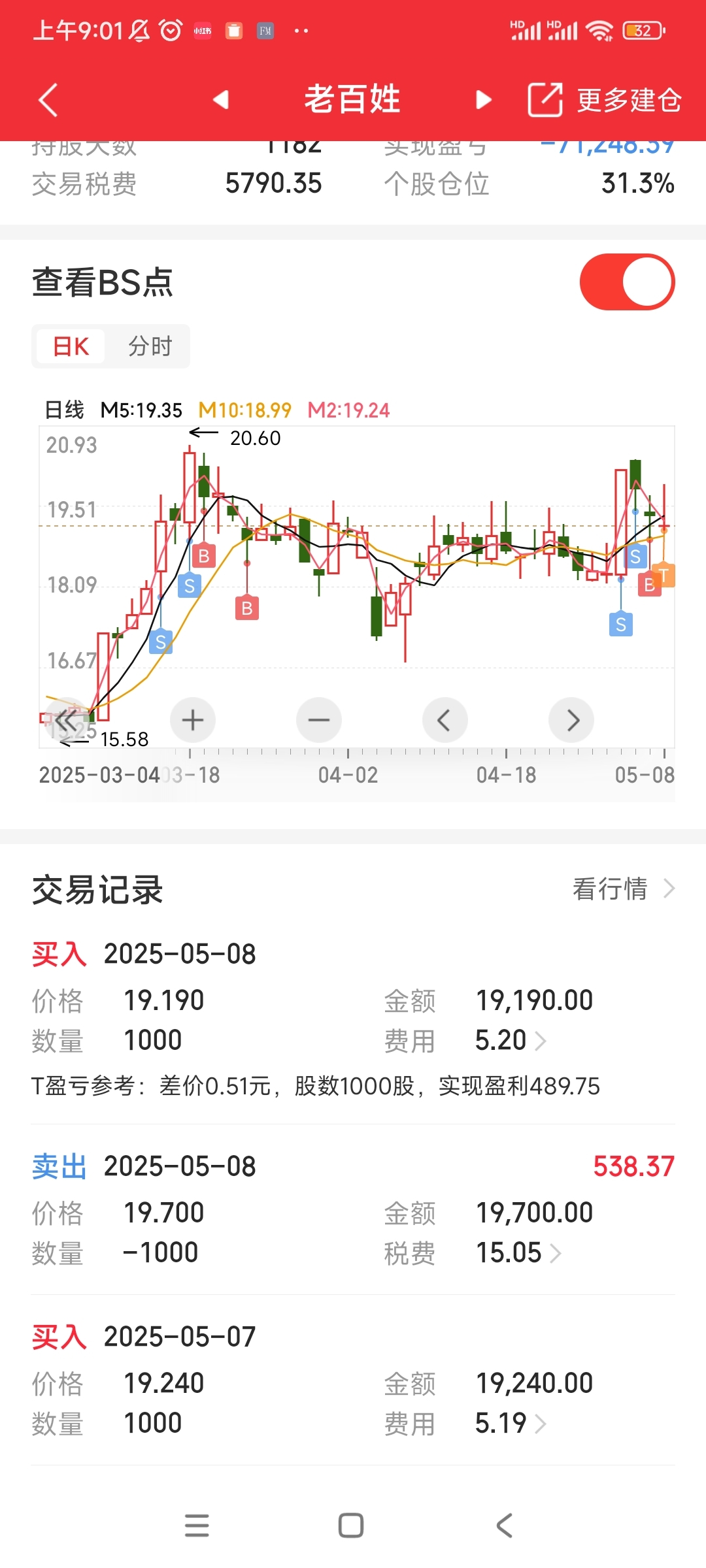Open 看行情 market view

(x=624, y=889)
